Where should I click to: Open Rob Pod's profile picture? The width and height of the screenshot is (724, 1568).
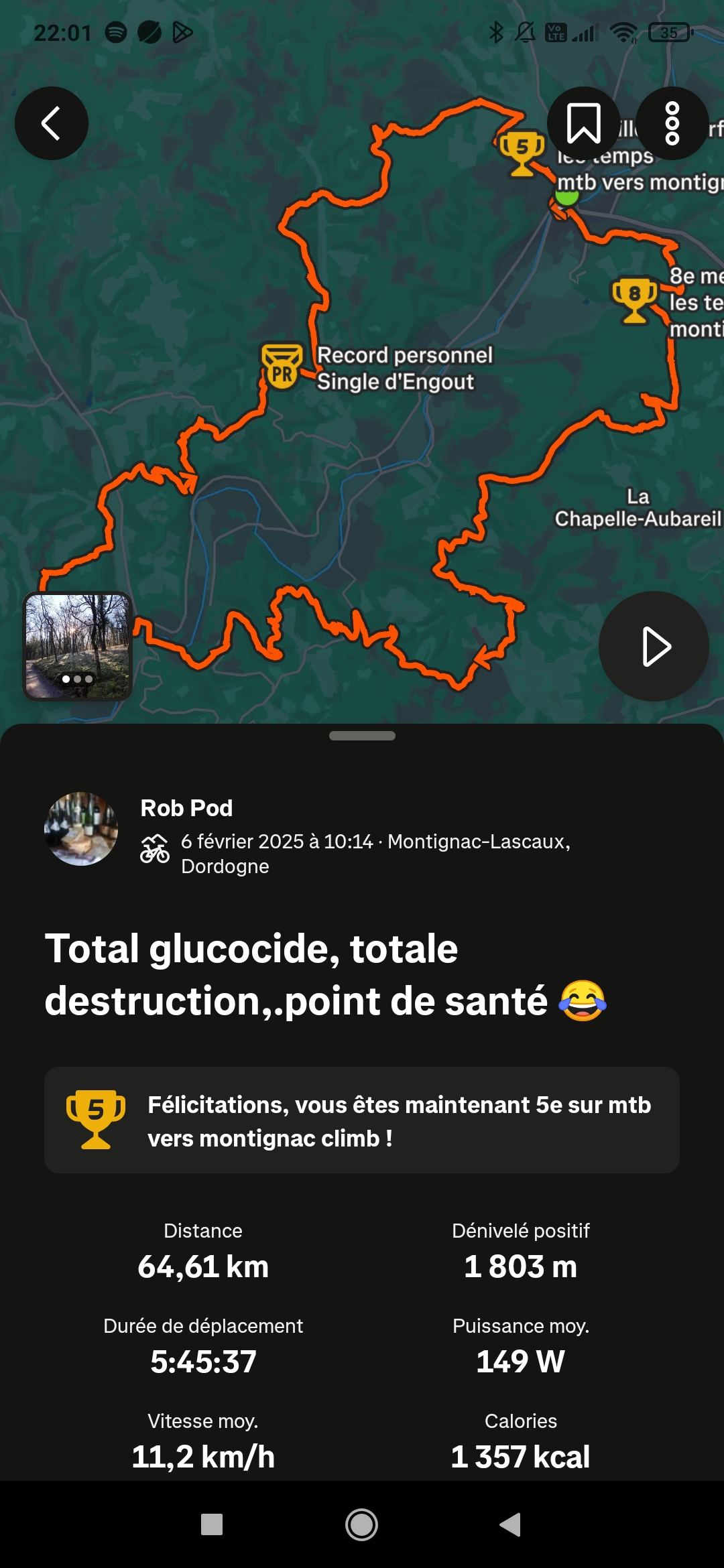81,829
